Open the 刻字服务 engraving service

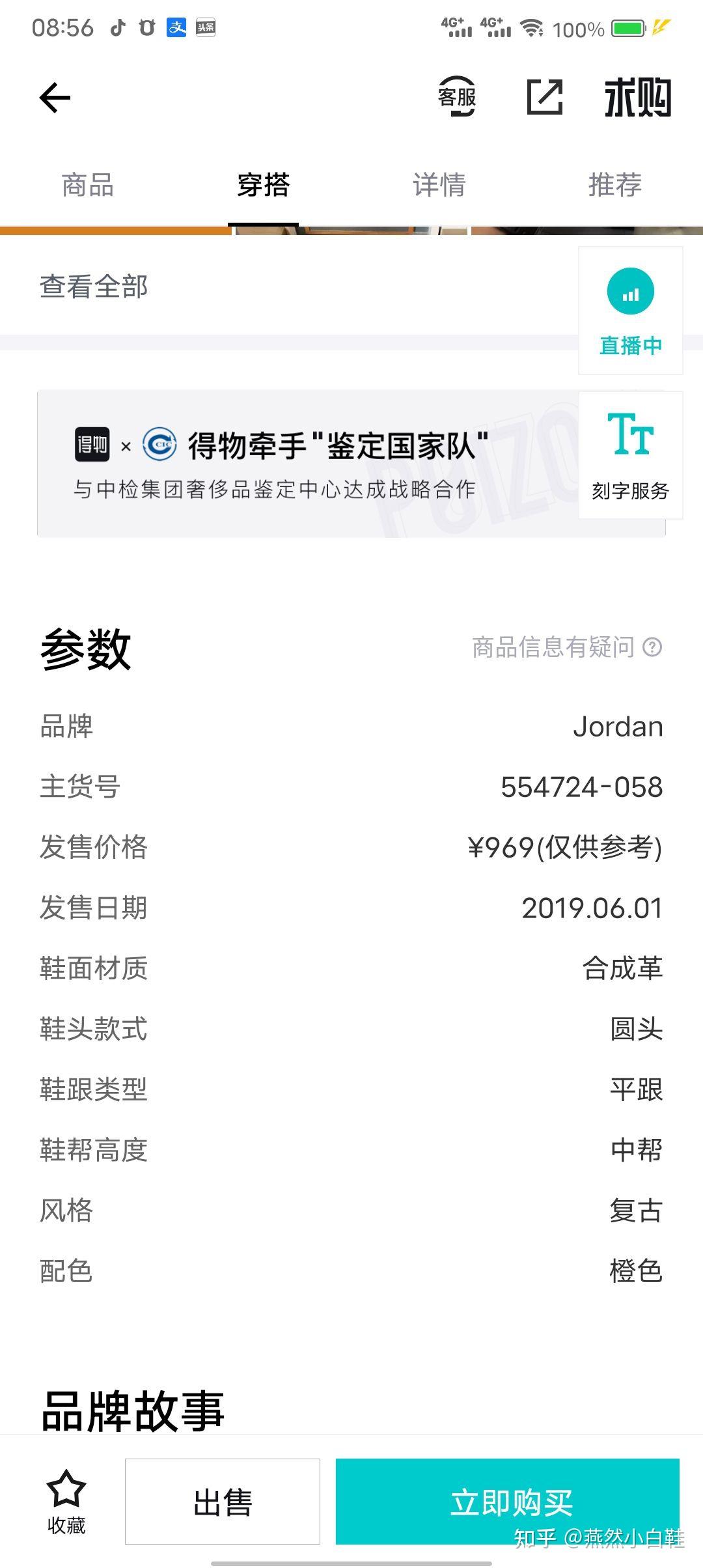pyautogui.click(x=630, y=455)
